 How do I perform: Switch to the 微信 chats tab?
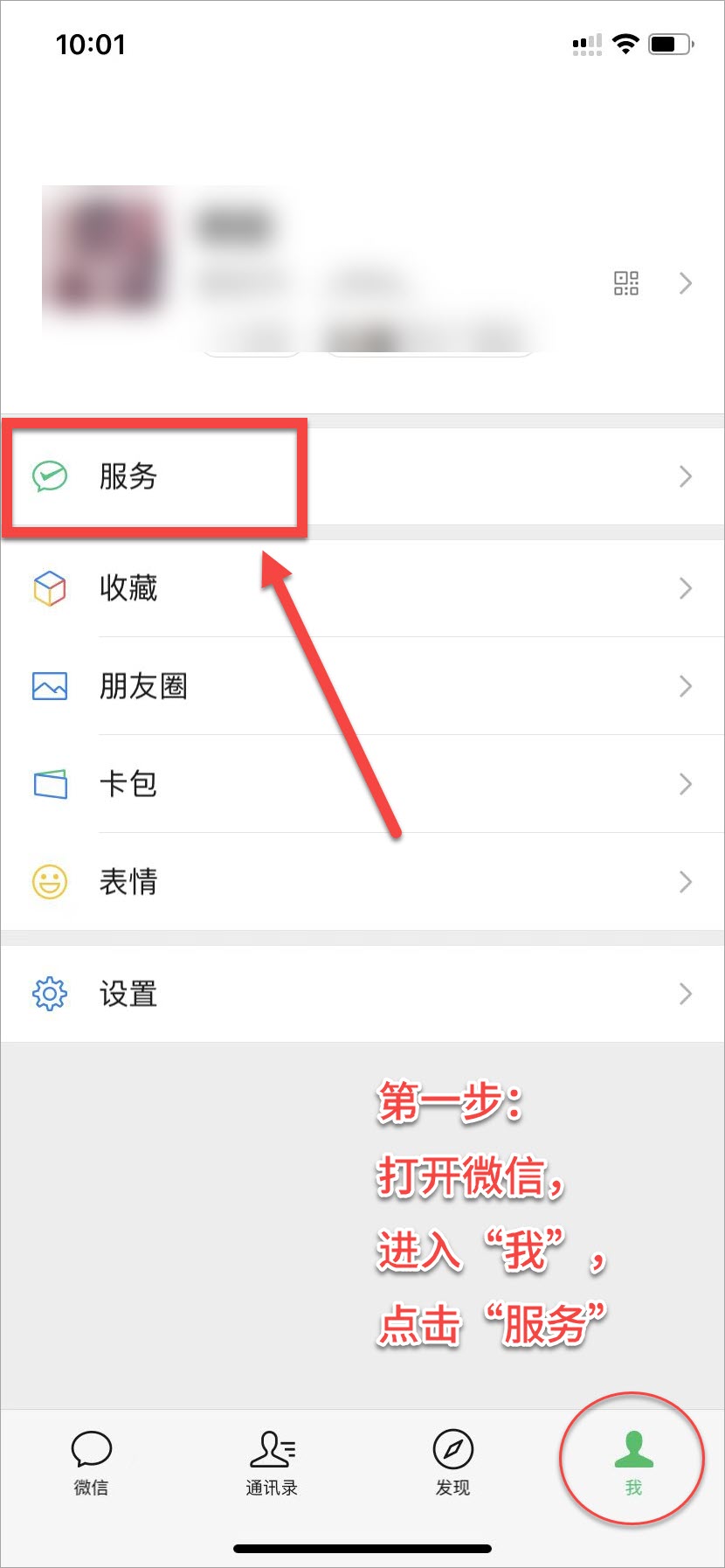[x=91, y=1461]
